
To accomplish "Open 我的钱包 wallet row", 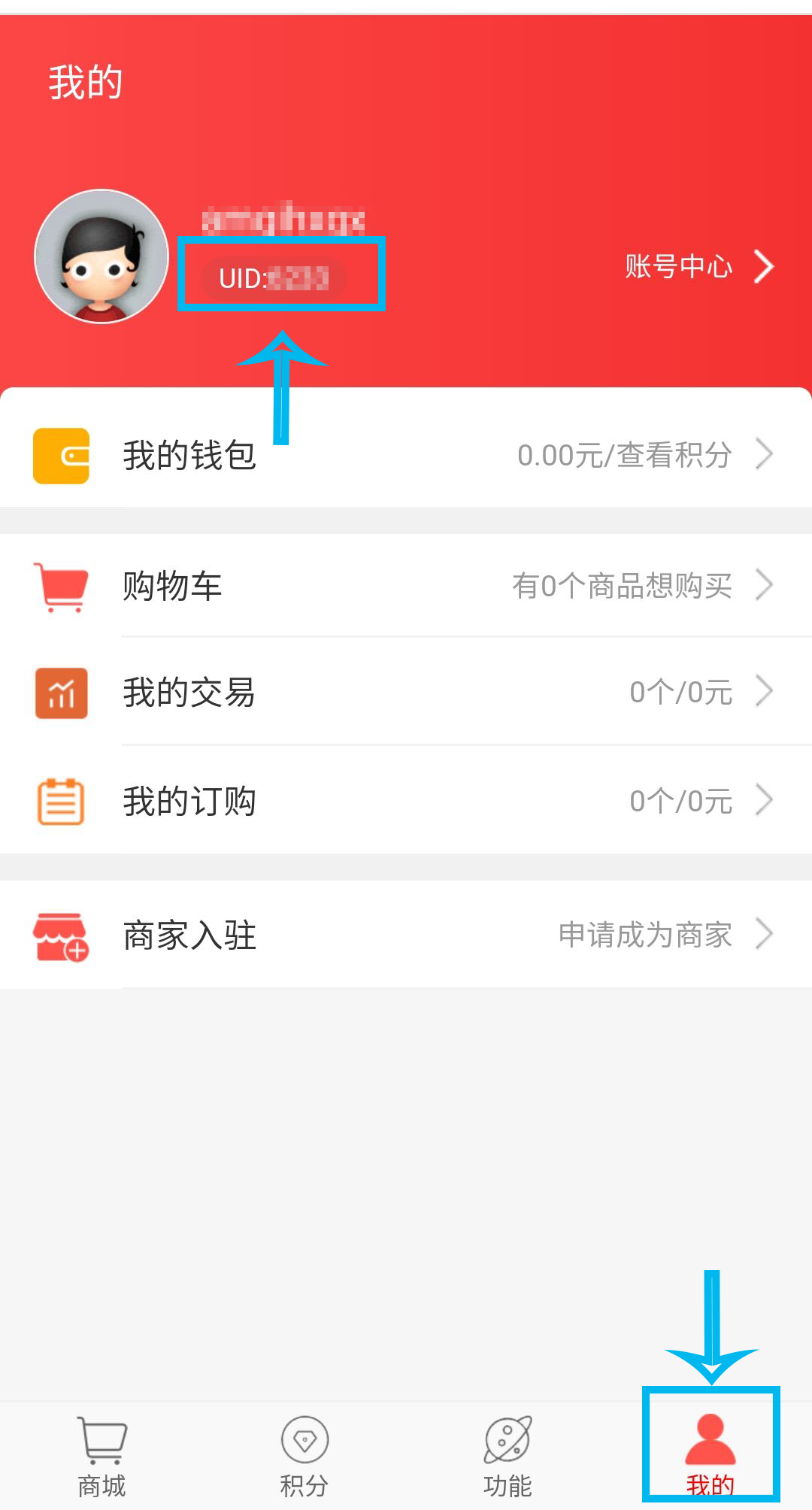I will [x=406, y=455].
